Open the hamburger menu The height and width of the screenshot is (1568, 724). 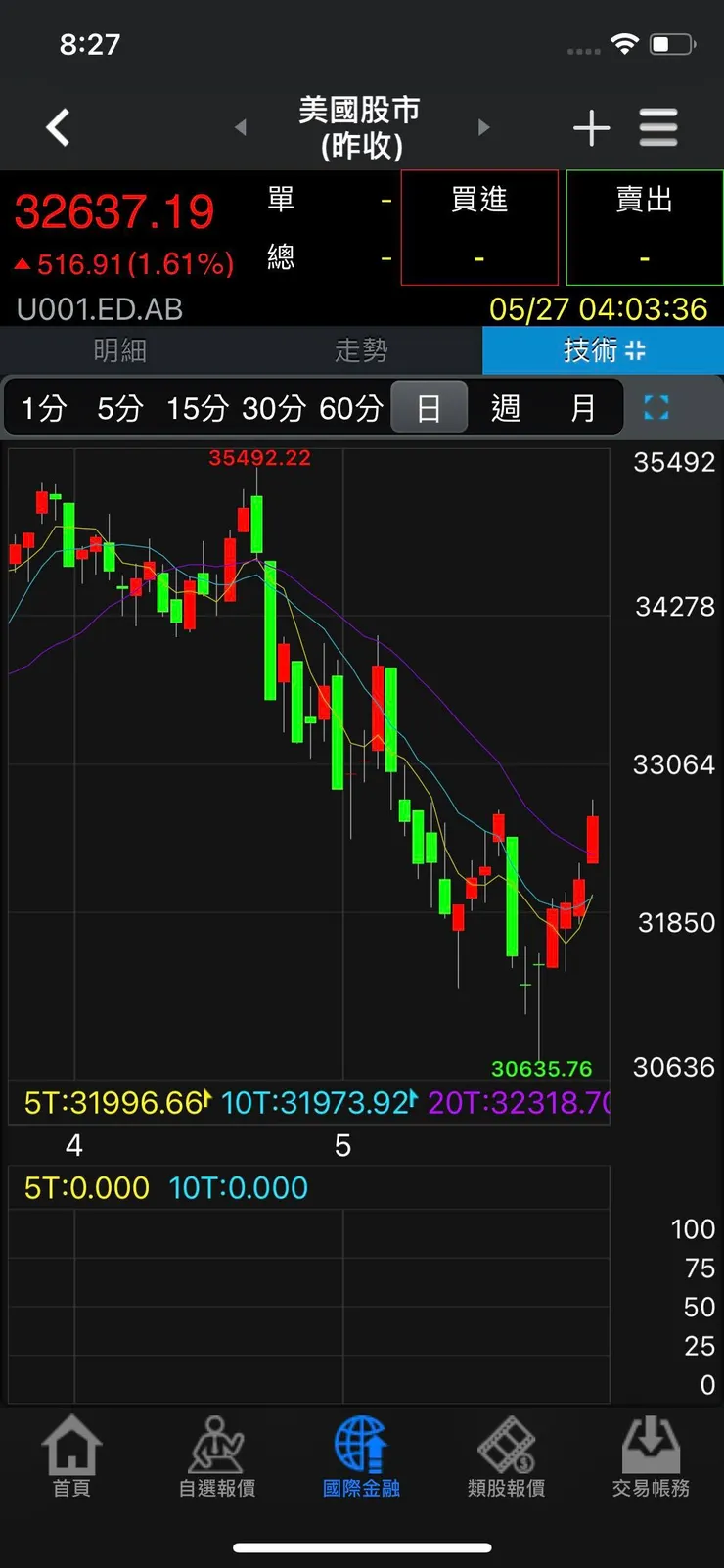658,128
